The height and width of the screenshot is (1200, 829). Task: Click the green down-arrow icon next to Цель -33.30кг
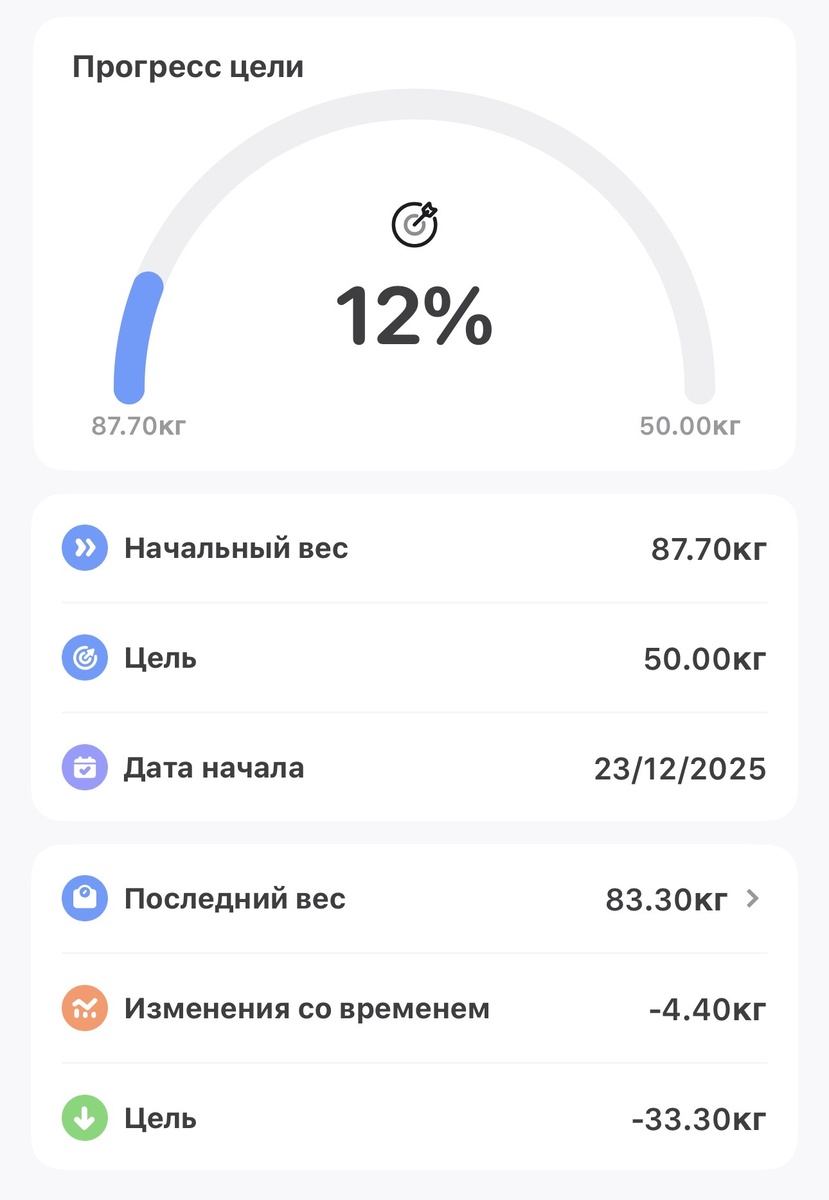click(85, 1118)
